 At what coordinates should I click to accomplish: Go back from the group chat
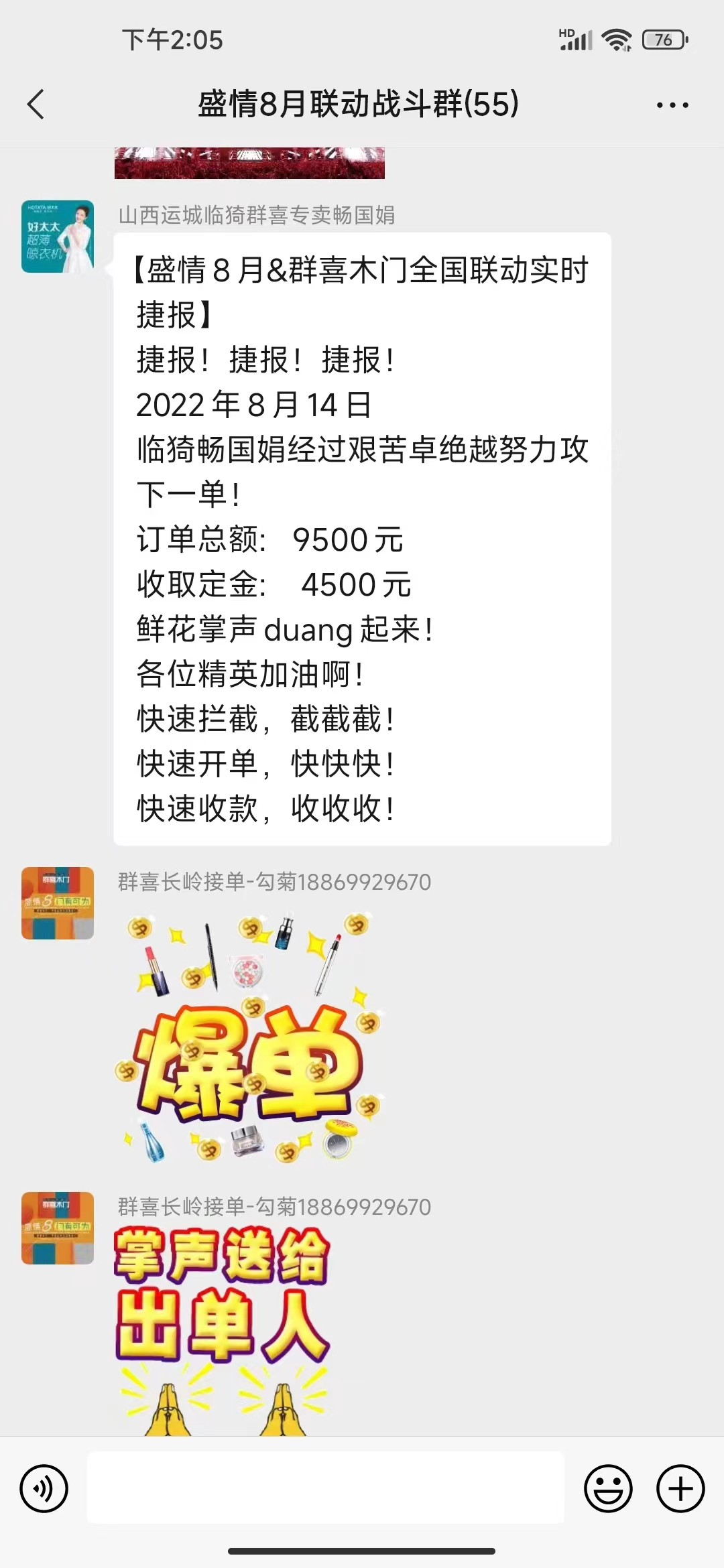[x=36, y=105]
